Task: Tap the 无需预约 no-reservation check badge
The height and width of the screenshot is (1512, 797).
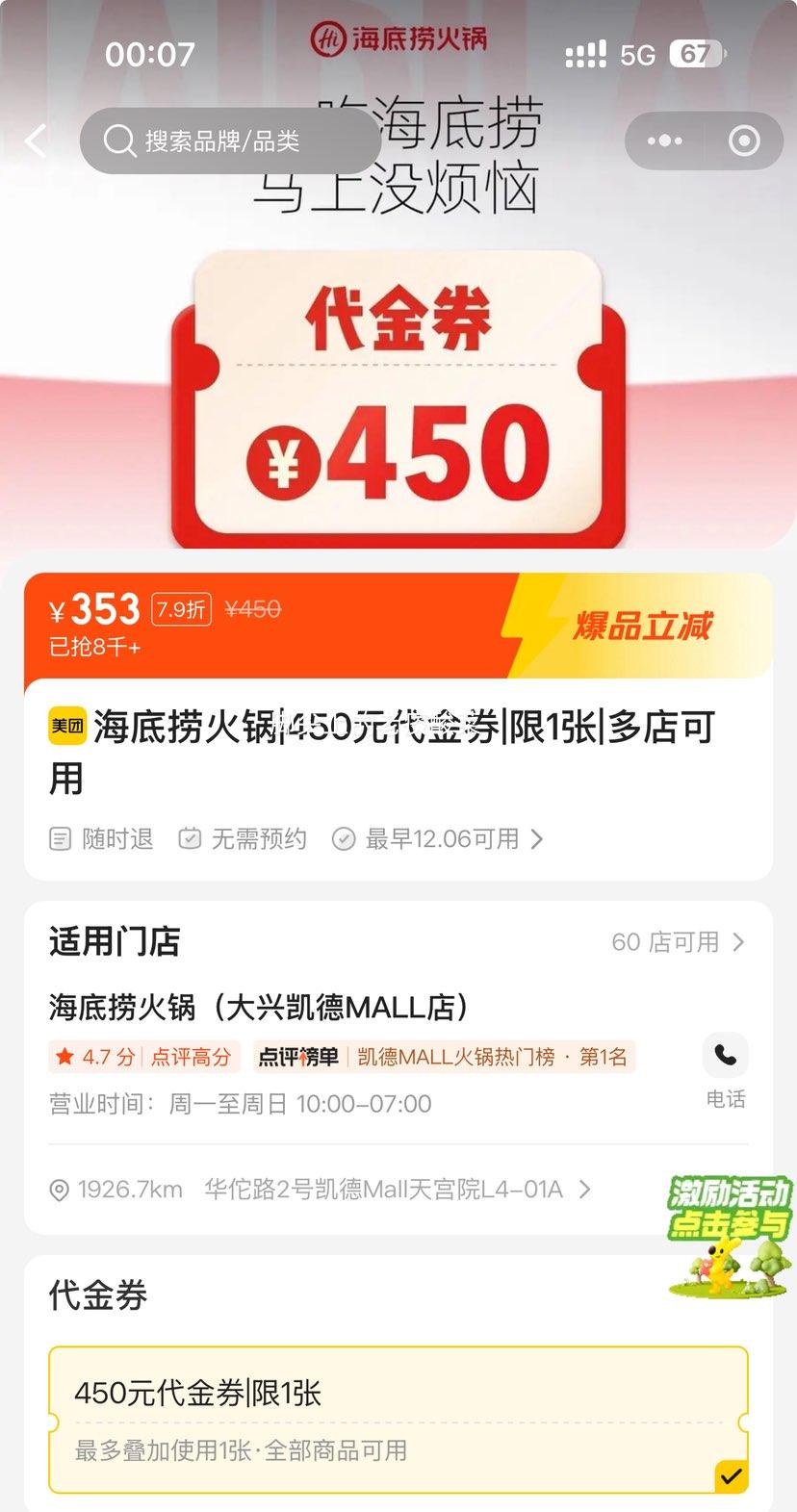Action: coord(190,838)
